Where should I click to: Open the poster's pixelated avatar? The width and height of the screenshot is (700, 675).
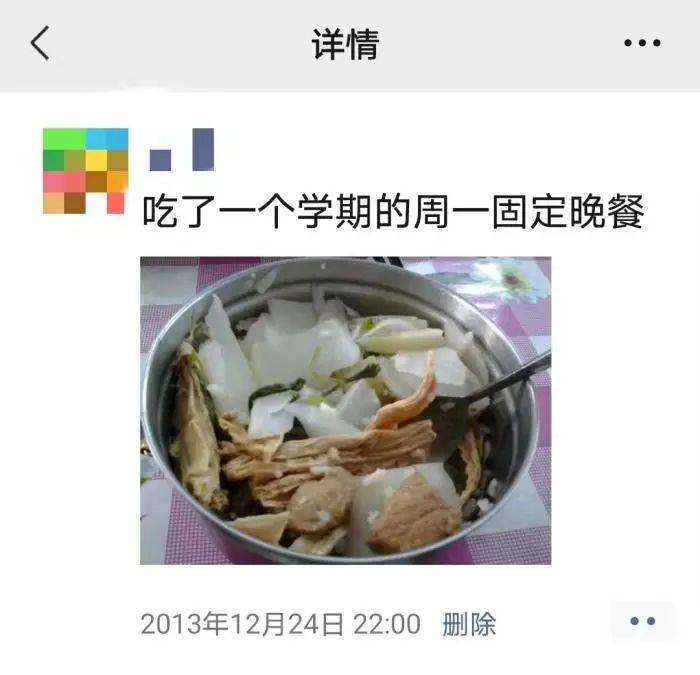(85, 171)
